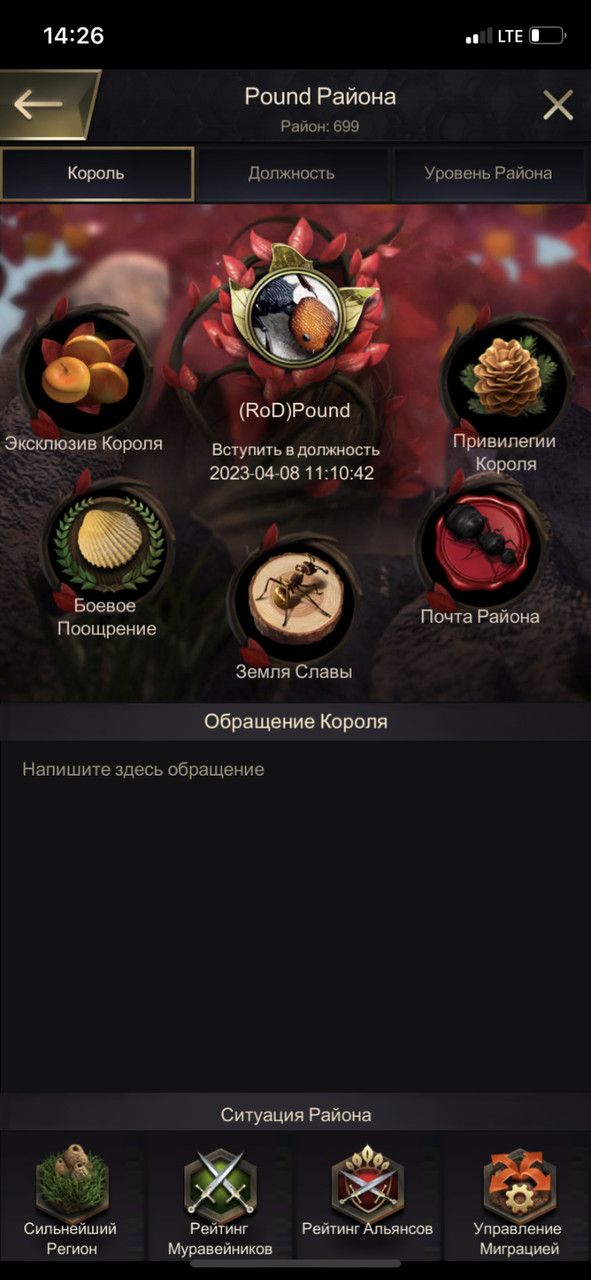Screen dimensions: 591x1280
Task: Close the district screen with X
Action: tap(557, 105)
